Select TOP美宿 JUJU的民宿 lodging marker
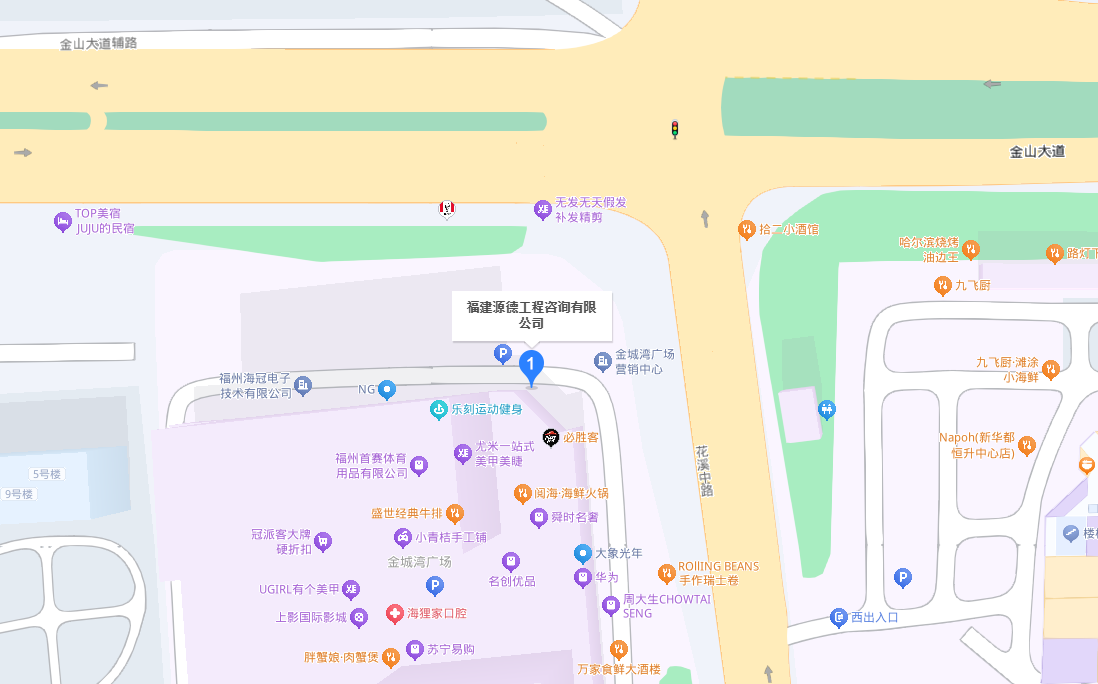The height and width of the screenshot is (684, 1098). (x=63, y=221)
